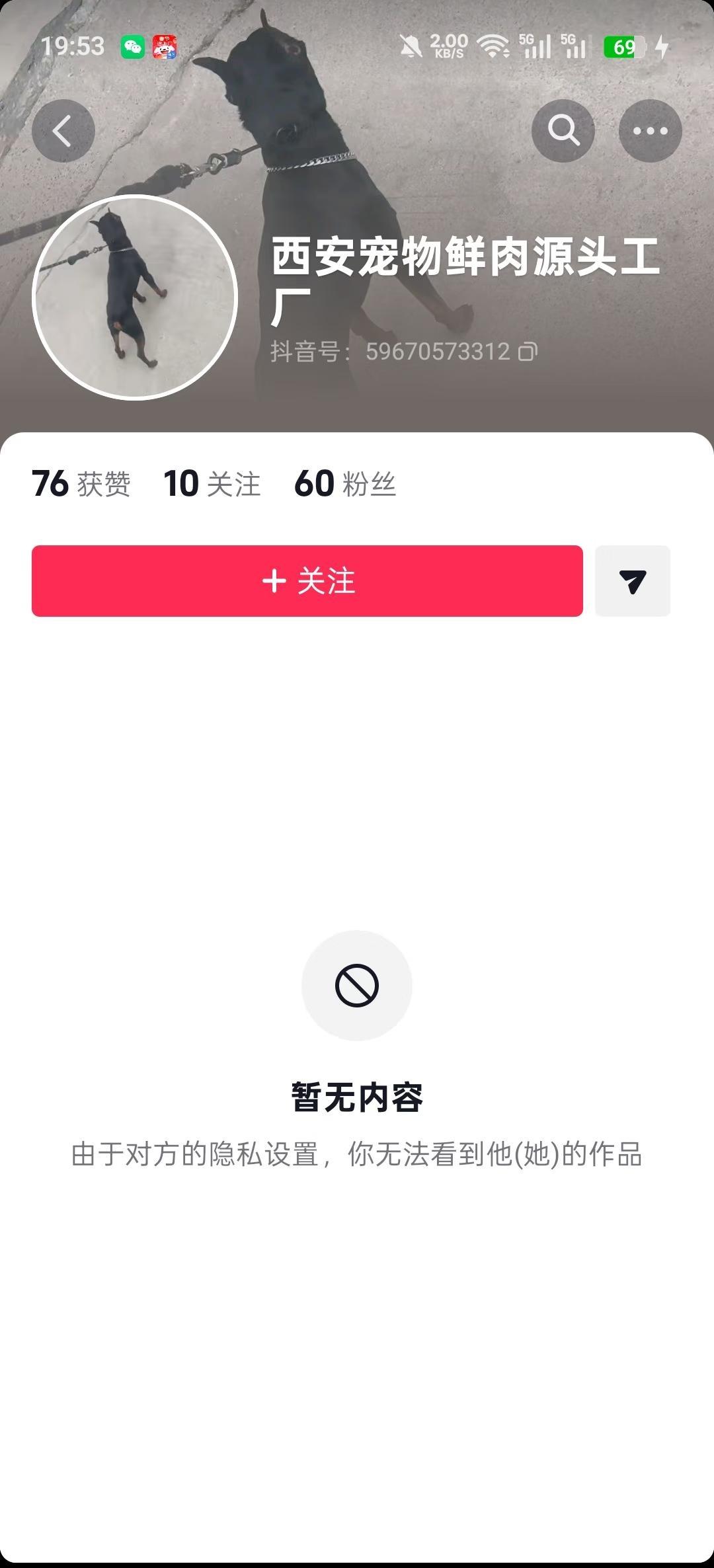Open WeChat from the status bar
The width and height of the screenshot is (714, 1568).
[132, 48]
